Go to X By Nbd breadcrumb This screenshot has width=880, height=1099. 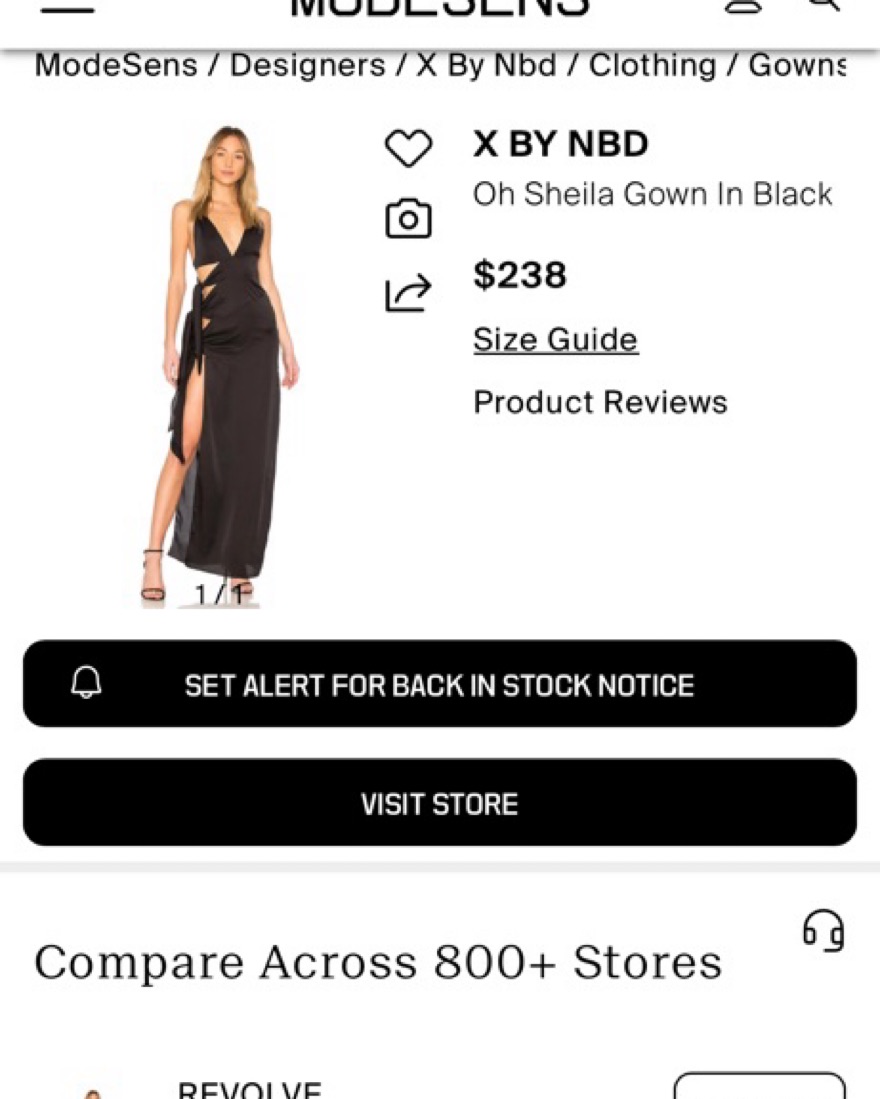[x=486, y=66]
